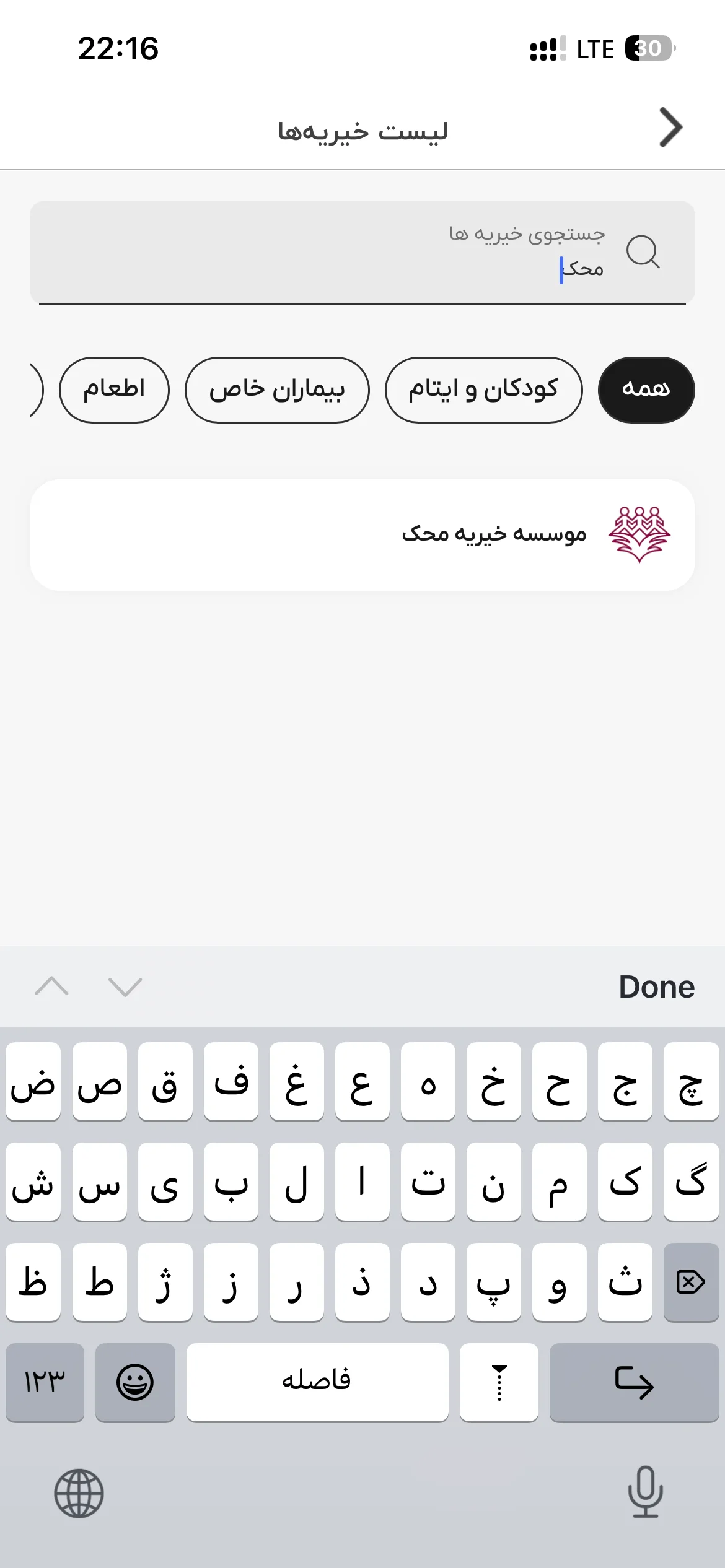Go back using the header chevron arrow
The width and height of the screenshot is (725, 1568).
pos(671,128)
